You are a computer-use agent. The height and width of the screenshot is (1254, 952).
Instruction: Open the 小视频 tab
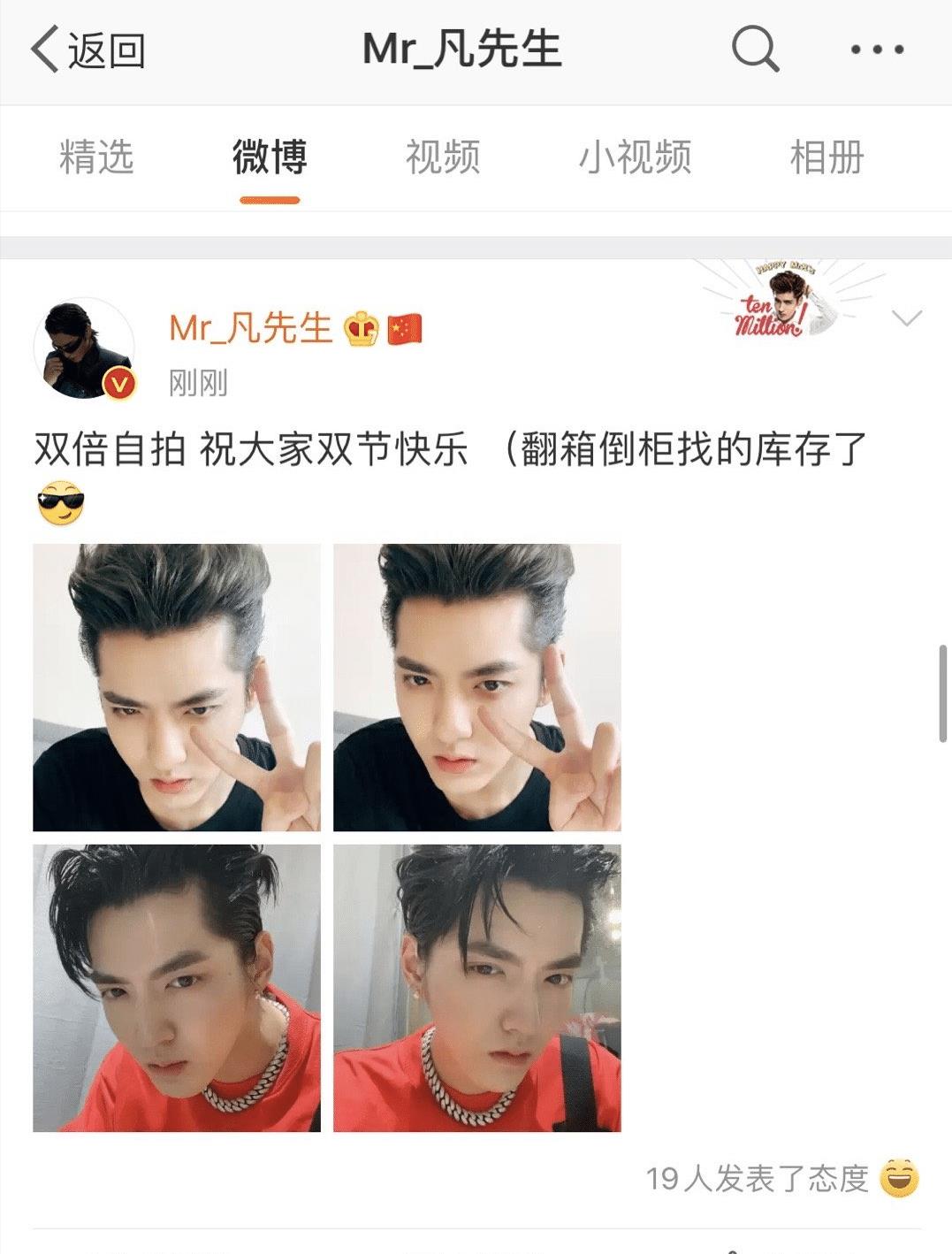636,159
